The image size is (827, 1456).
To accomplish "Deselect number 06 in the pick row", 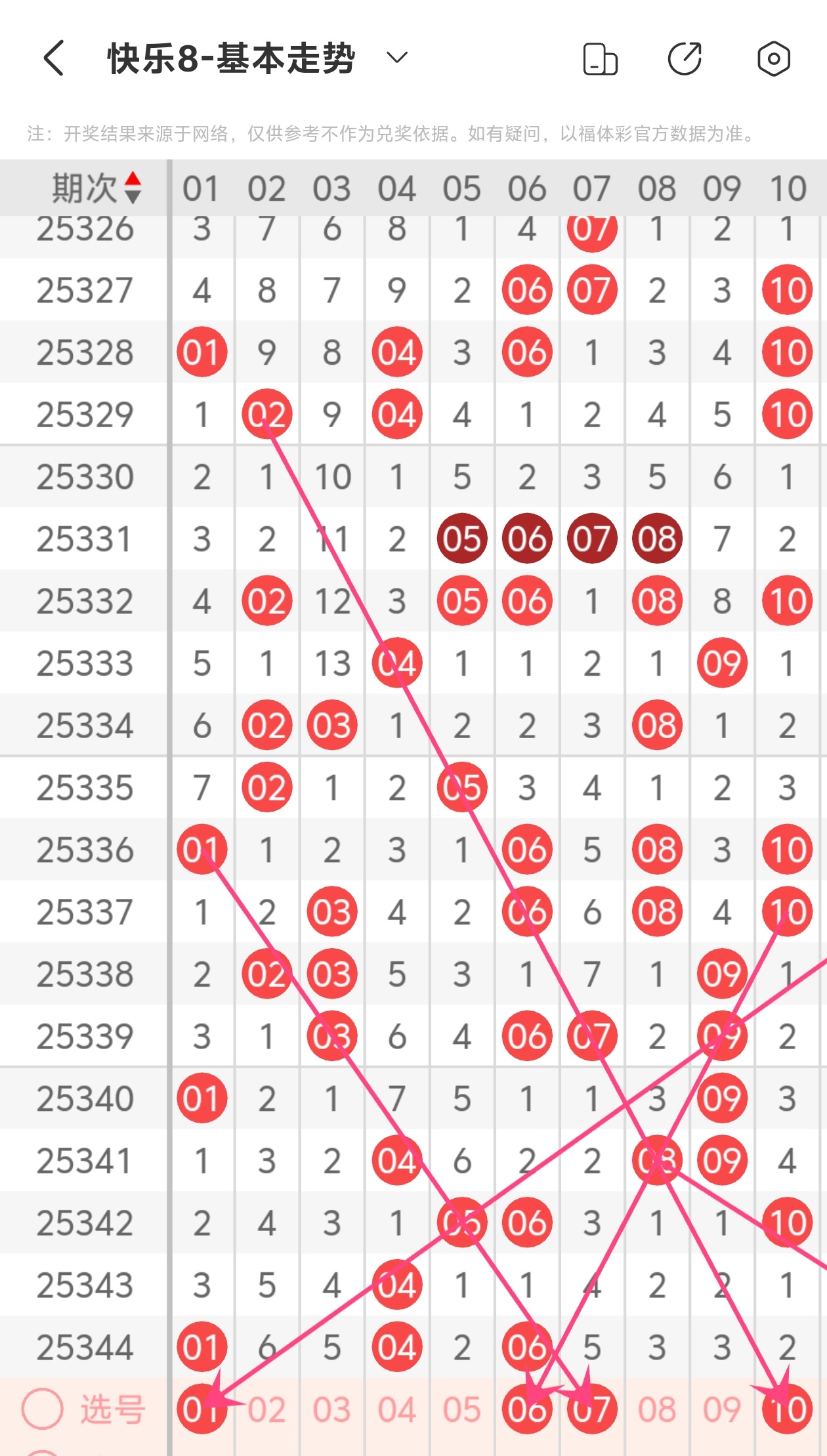I will click(526, 1409).
